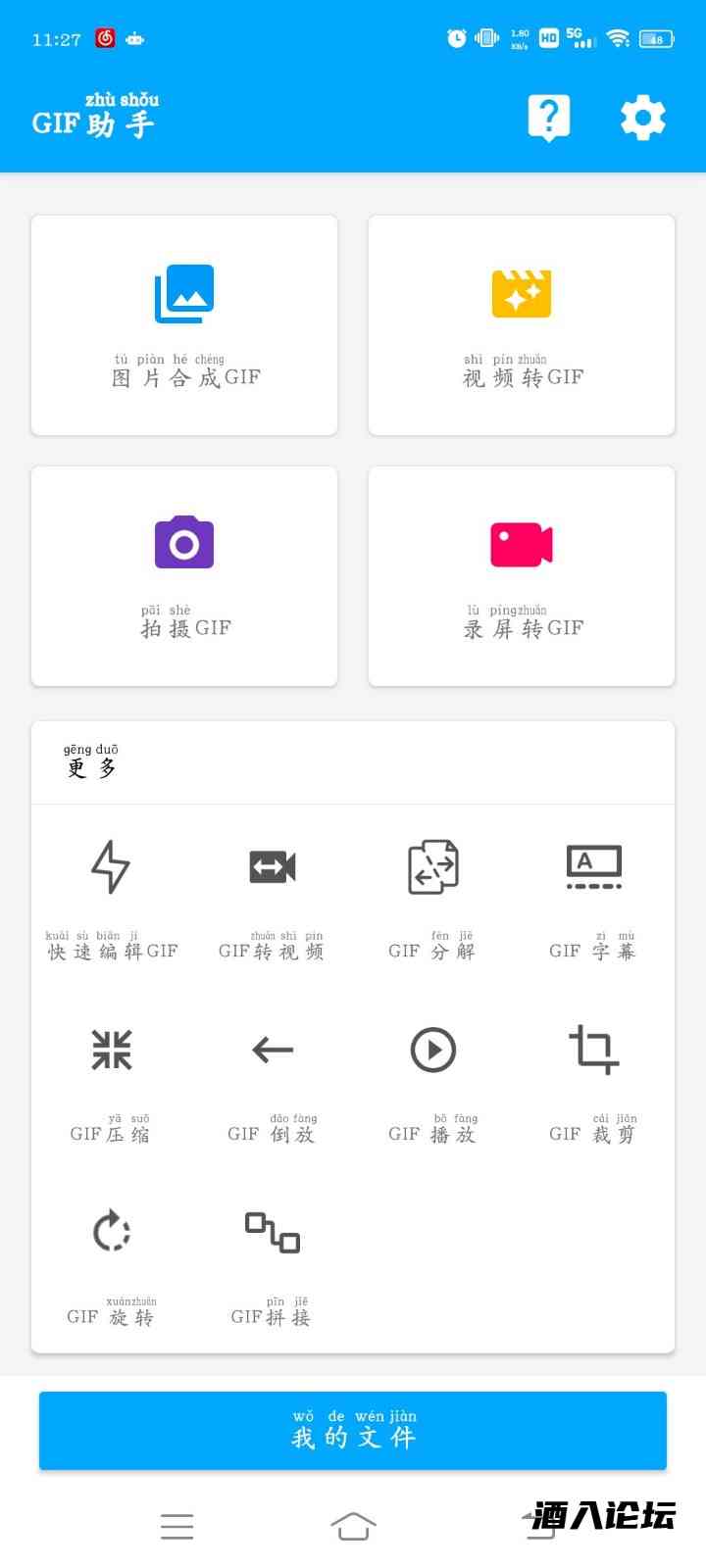This screenshot has height=1568, width=706.
Task: Open the help question mark icon
Action: pyautogui.click(x=549, y=118)
